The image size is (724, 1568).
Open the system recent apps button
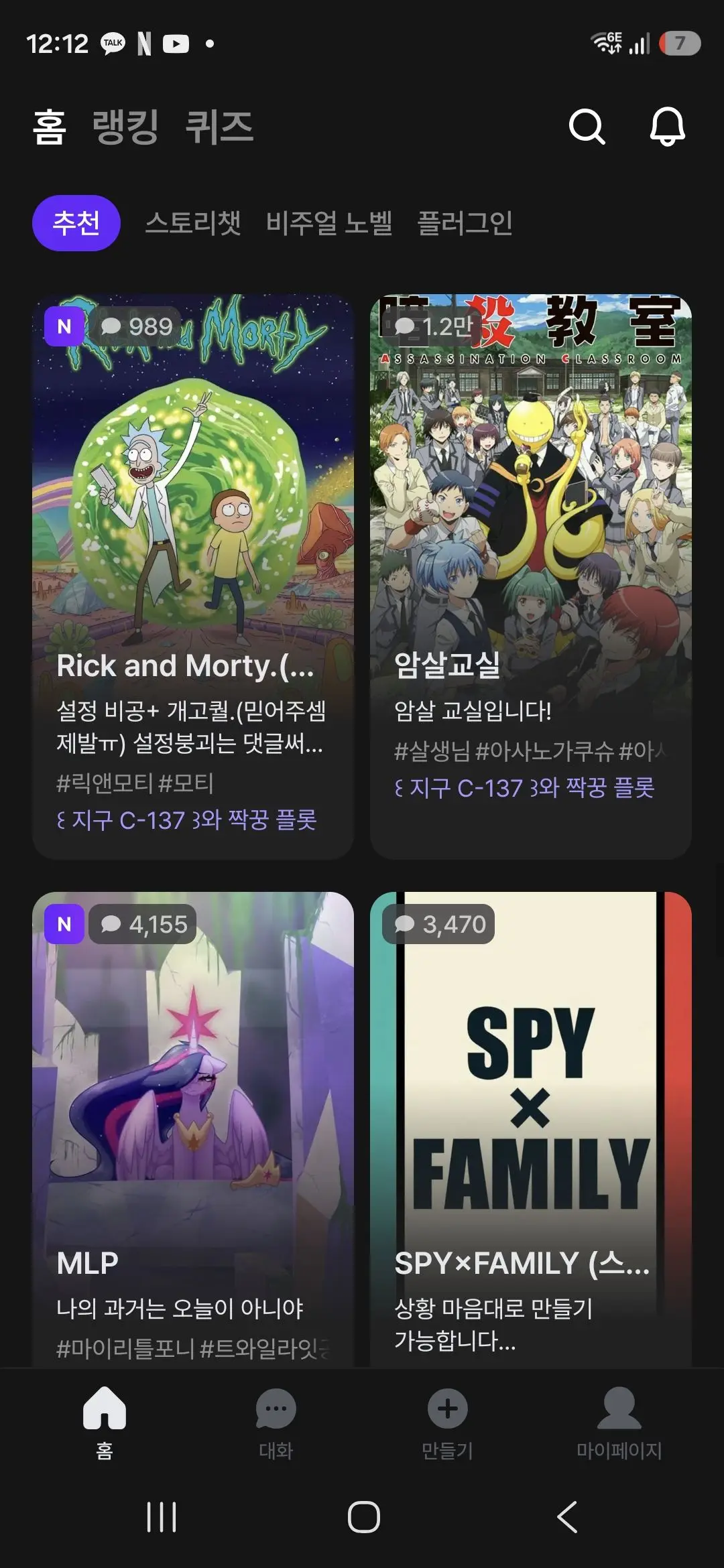click(x=162, y=1517)
